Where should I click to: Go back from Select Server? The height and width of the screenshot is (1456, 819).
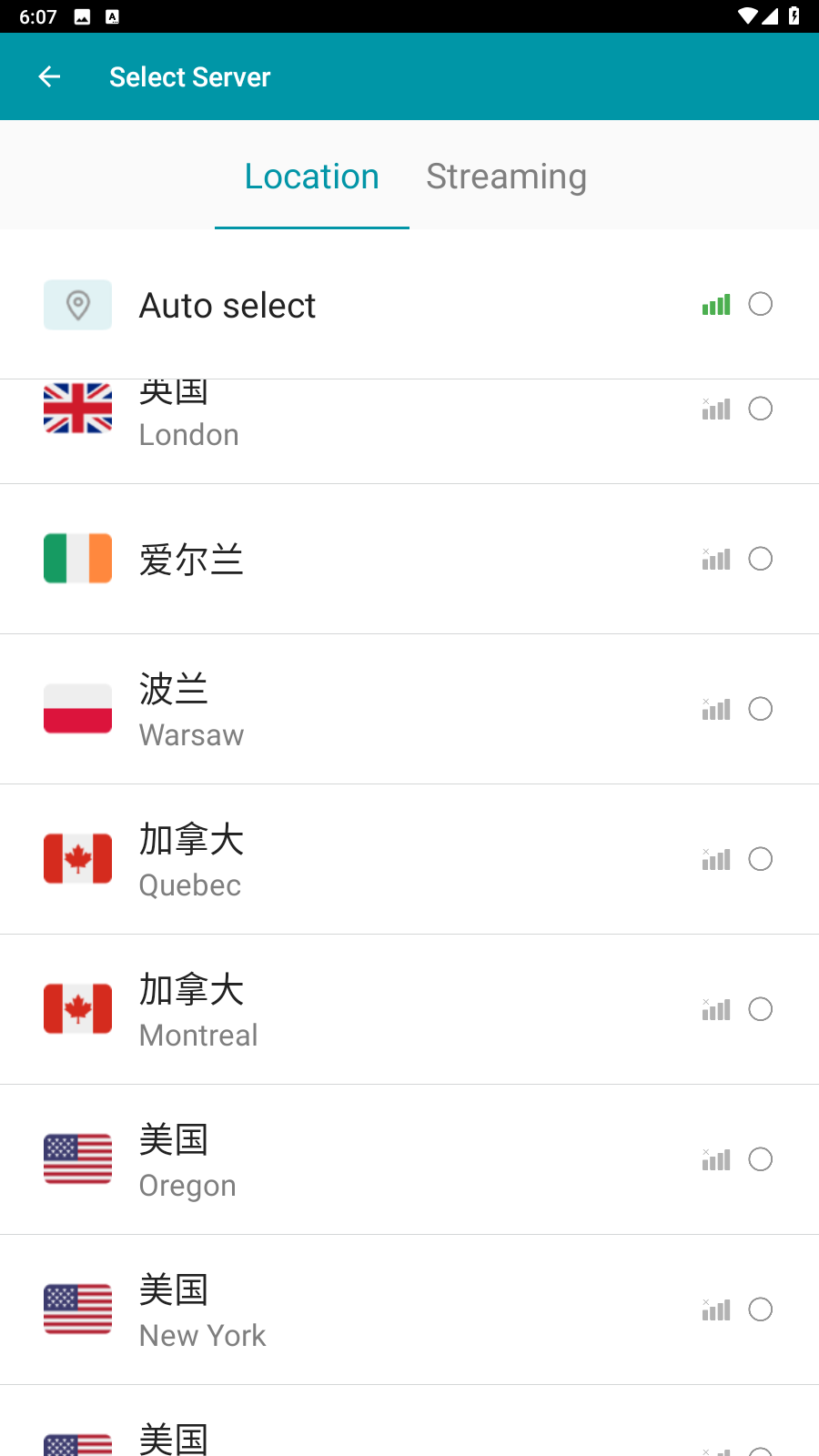(x=50, y=77)
